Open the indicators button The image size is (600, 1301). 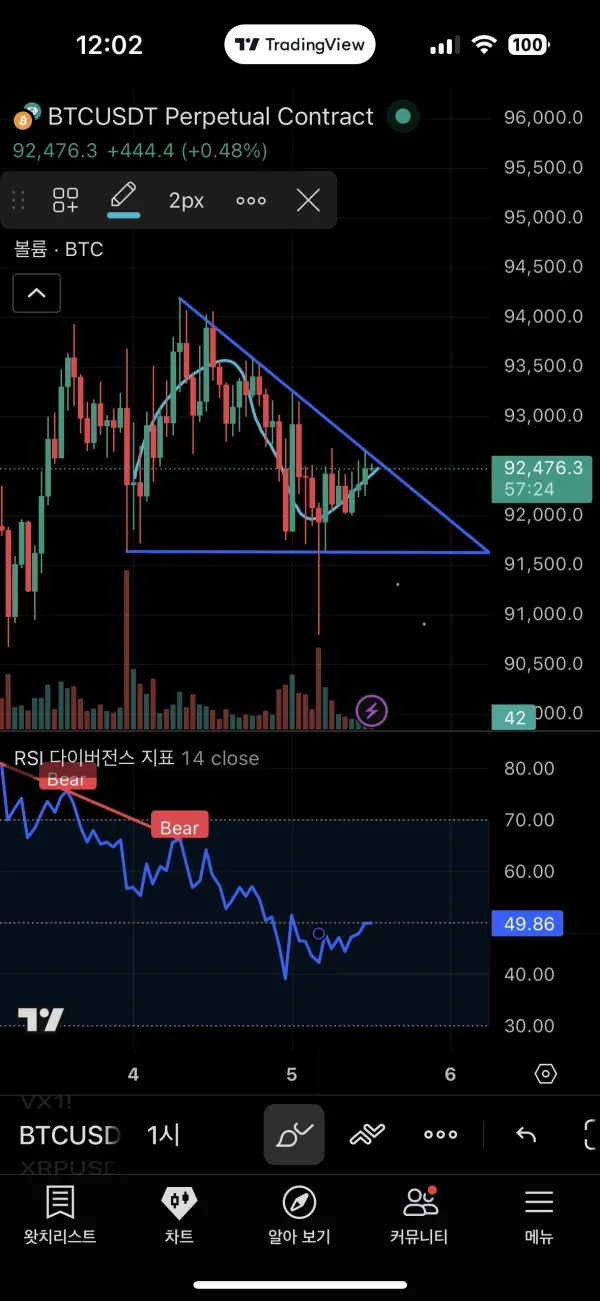click(368, 1134)
